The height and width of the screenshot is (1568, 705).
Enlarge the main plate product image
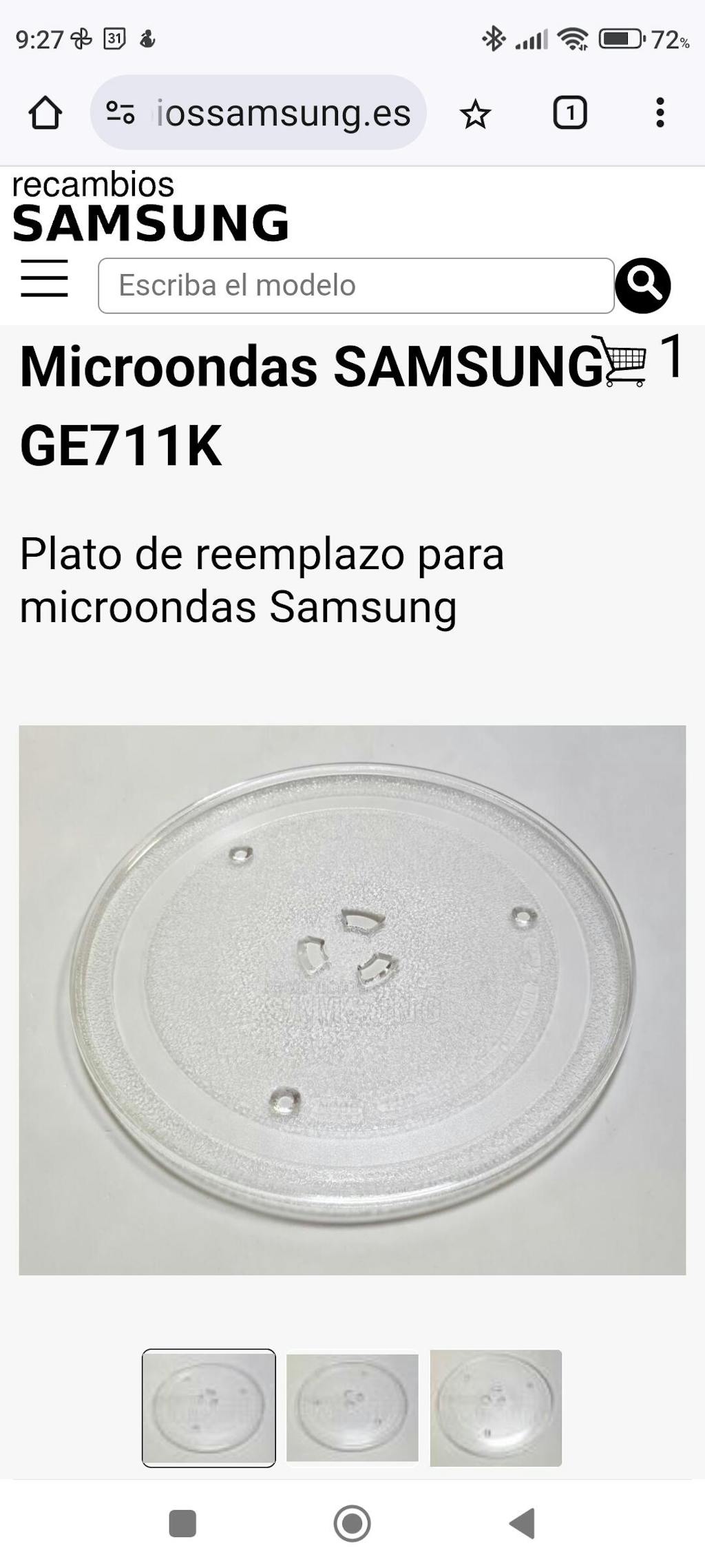(352, 1000)
